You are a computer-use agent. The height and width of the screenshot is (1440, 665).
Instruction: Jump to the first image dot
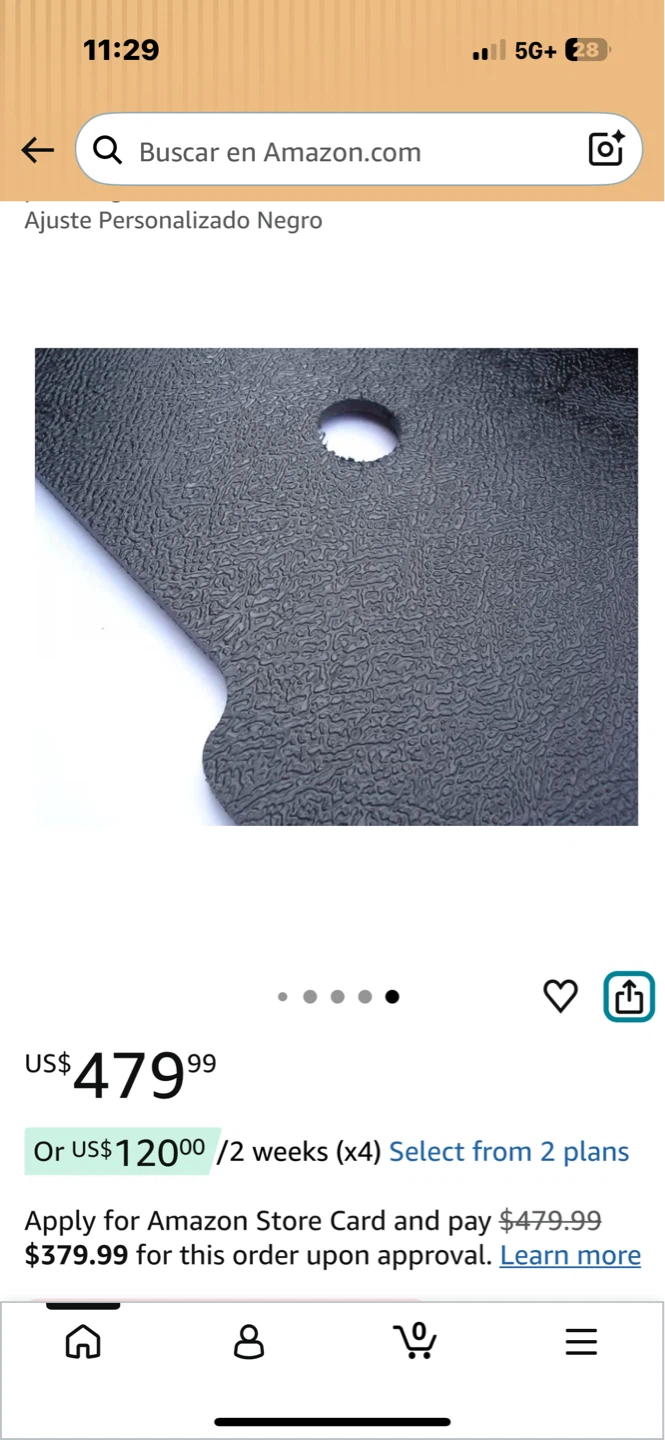pyautogui.click(x=283, y=996)
